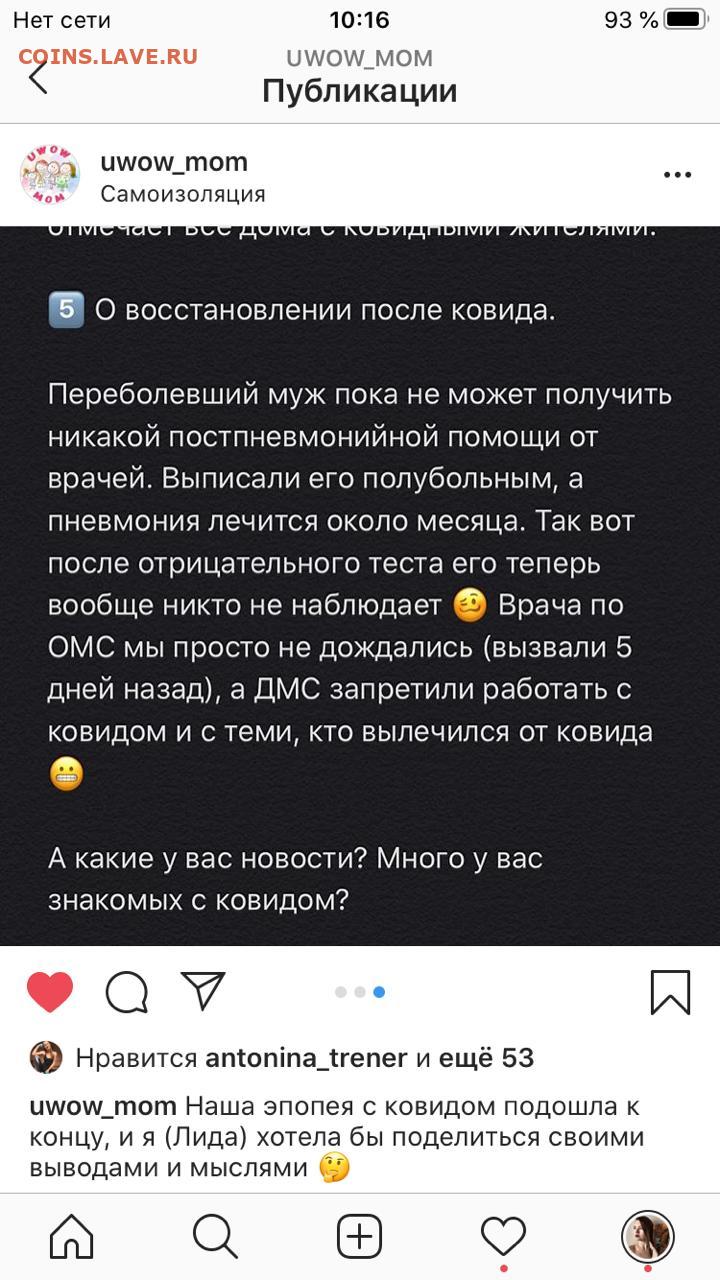Go back using the top arrow
Image resolution: width=720 pixels, height=1280 pixels.
pyautogui.click(x=38, y=76)
